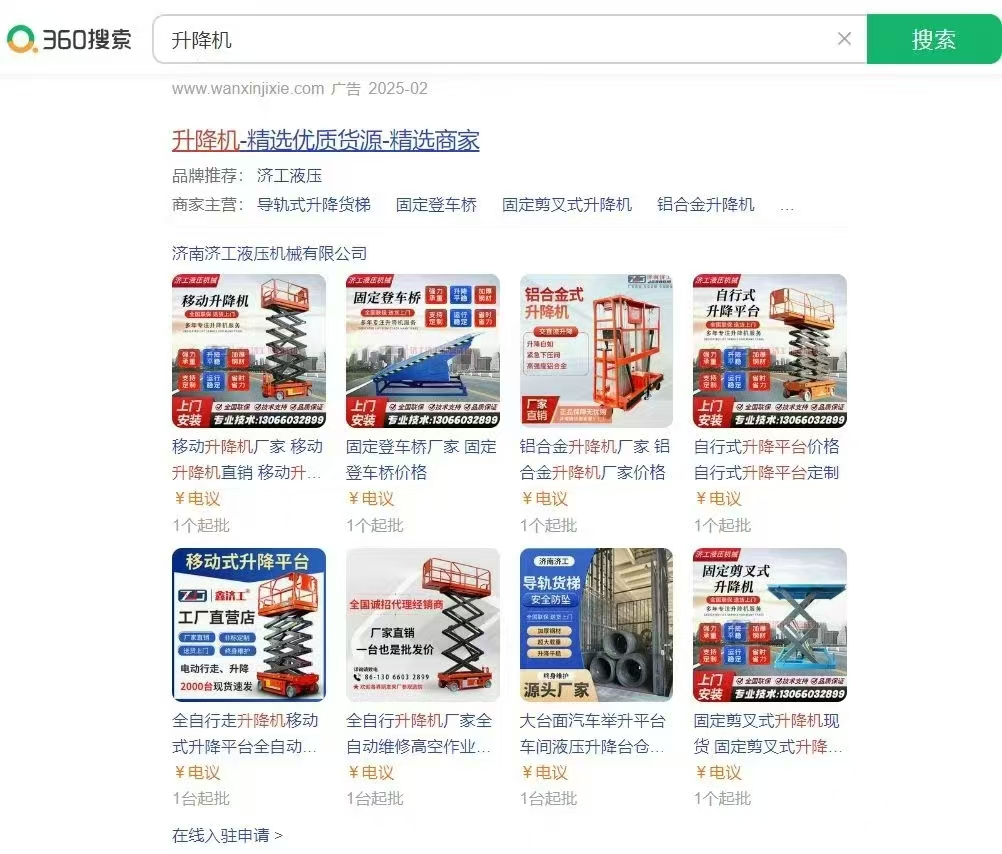Open the 自行式升降平台价格 product card
1002x854 pixels.
click(x=769, y=351)
